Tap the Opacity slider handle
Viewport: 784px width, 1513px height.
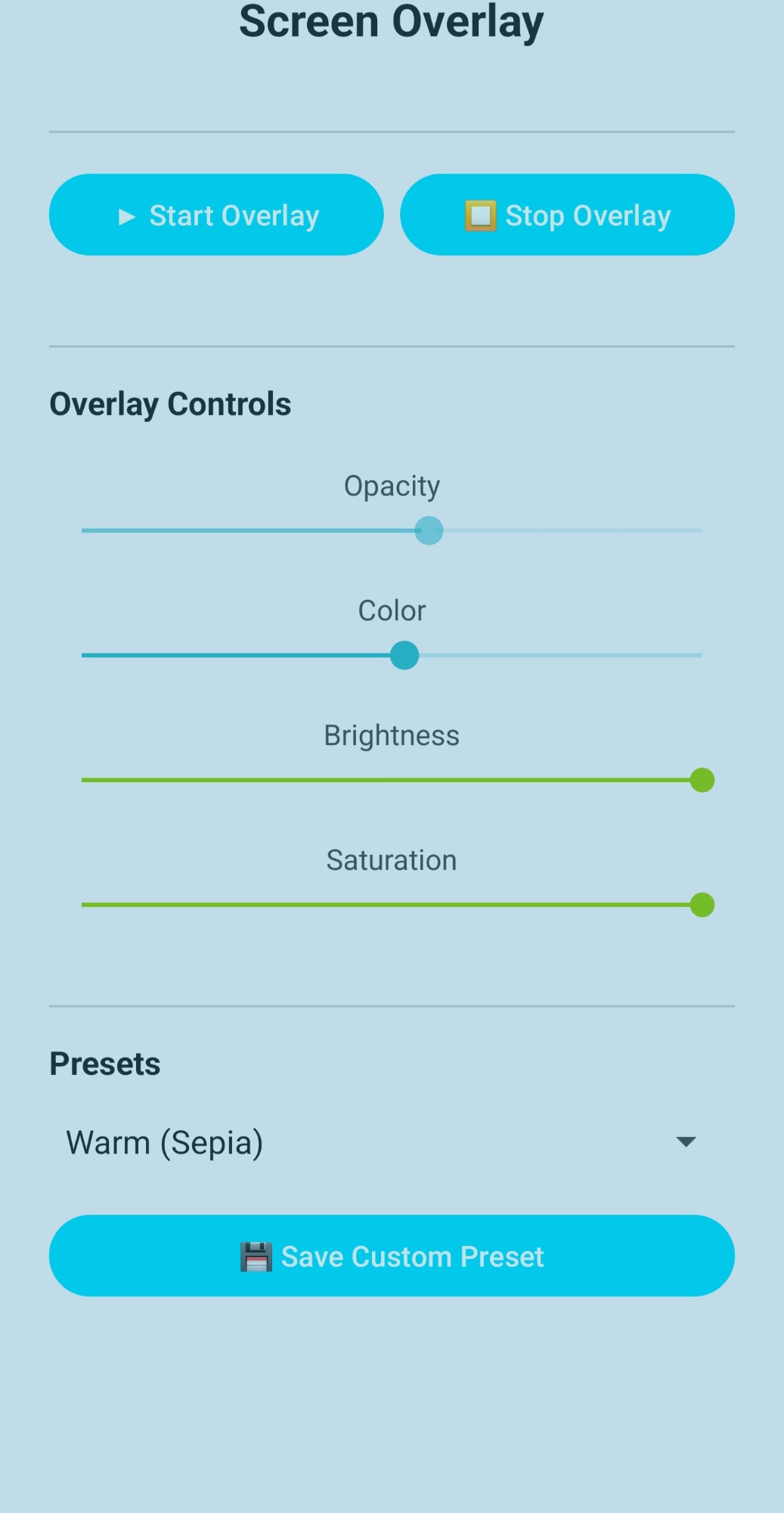[x=429, y=530]
